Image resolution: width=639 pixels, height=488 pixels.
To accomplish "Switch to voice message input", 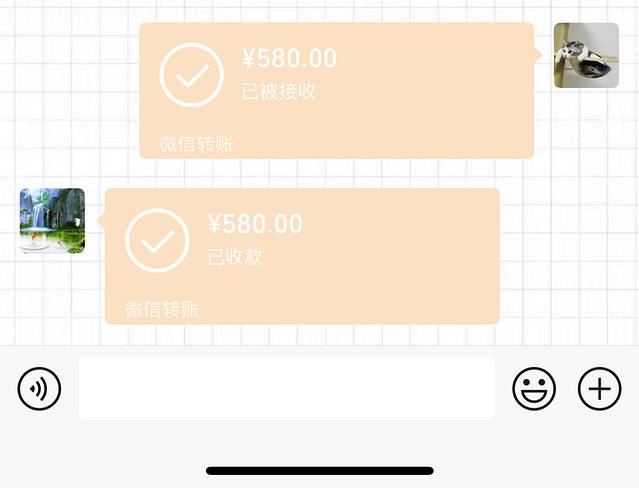I will (x=39, y=388).
